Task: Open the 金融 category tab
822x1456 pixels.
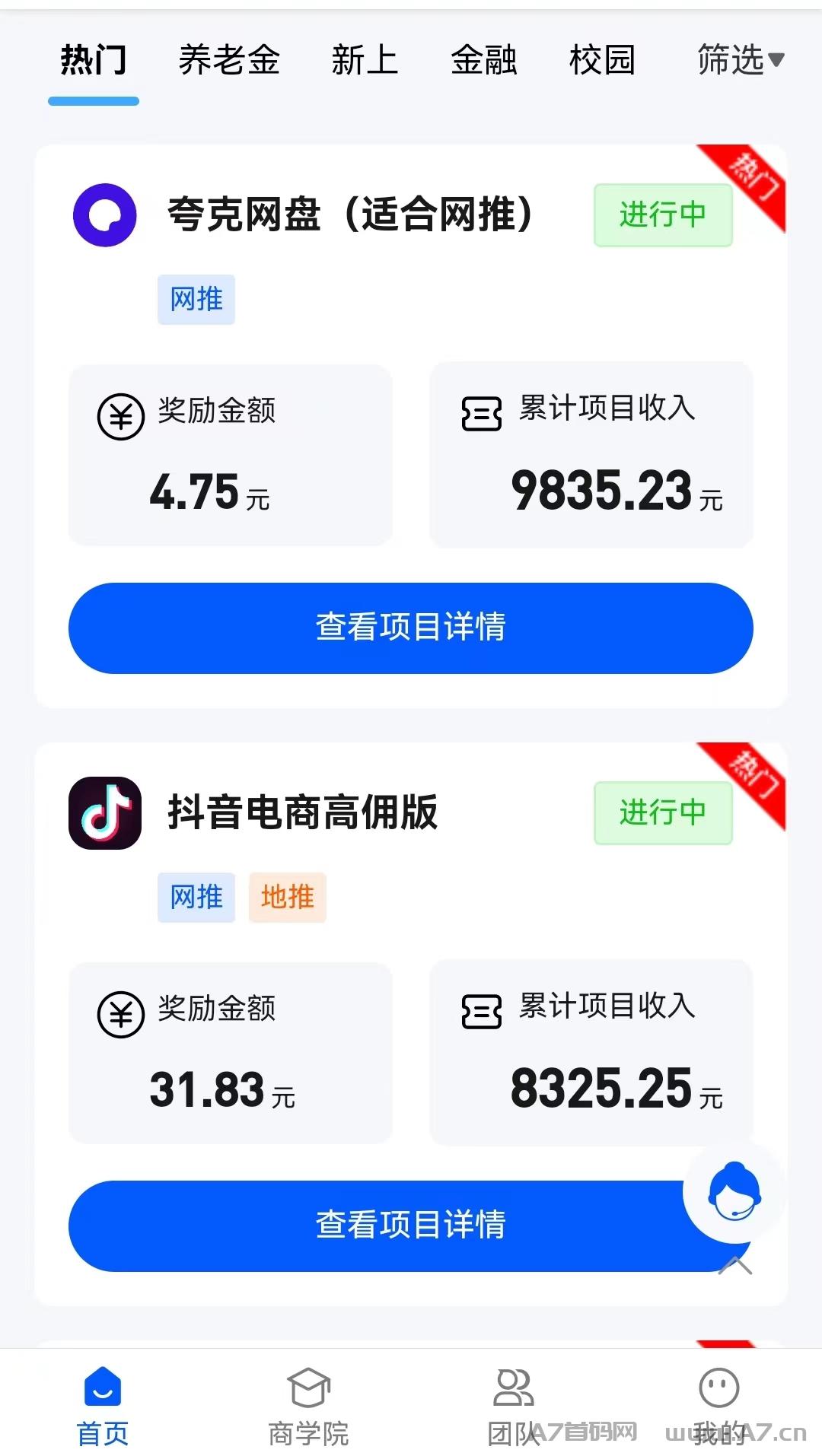Action: point(483,60)
